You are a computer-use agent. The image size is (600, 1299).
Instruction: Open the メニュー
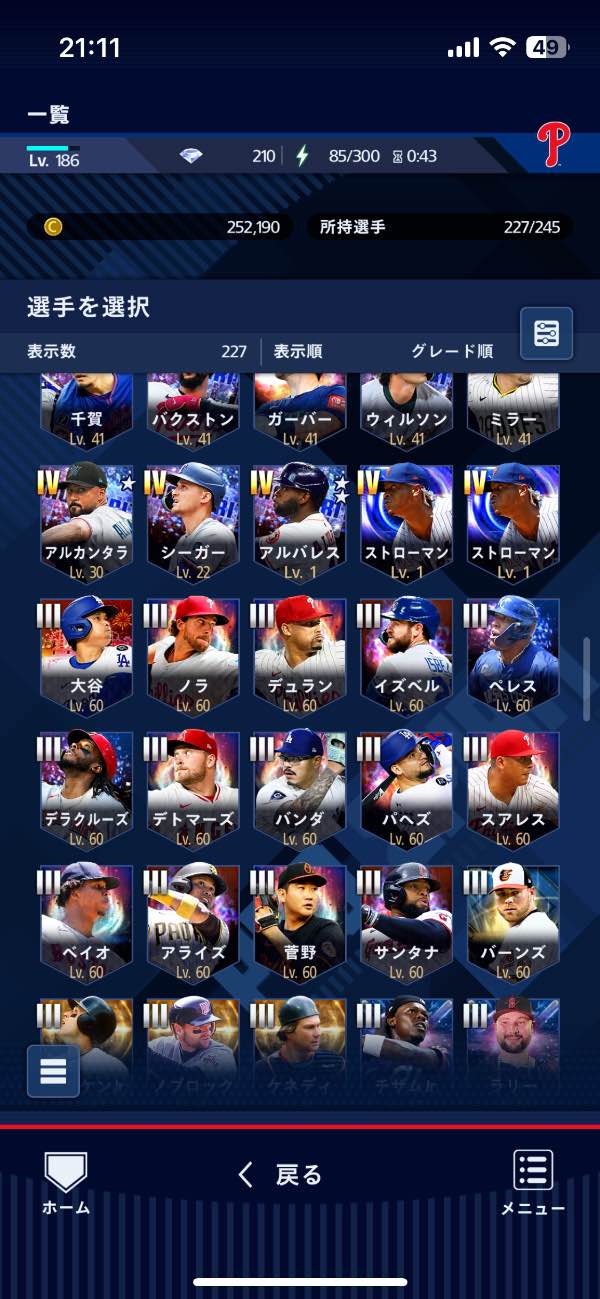point(533,1181)
